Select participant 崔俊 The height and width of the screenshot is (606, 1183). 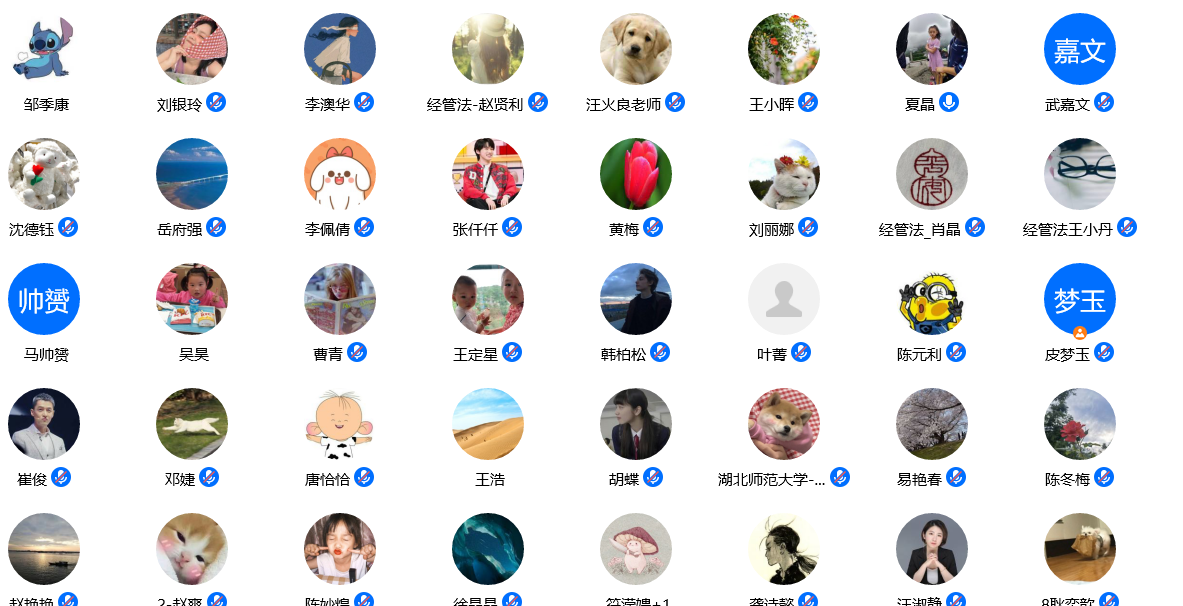click(44, 424)
